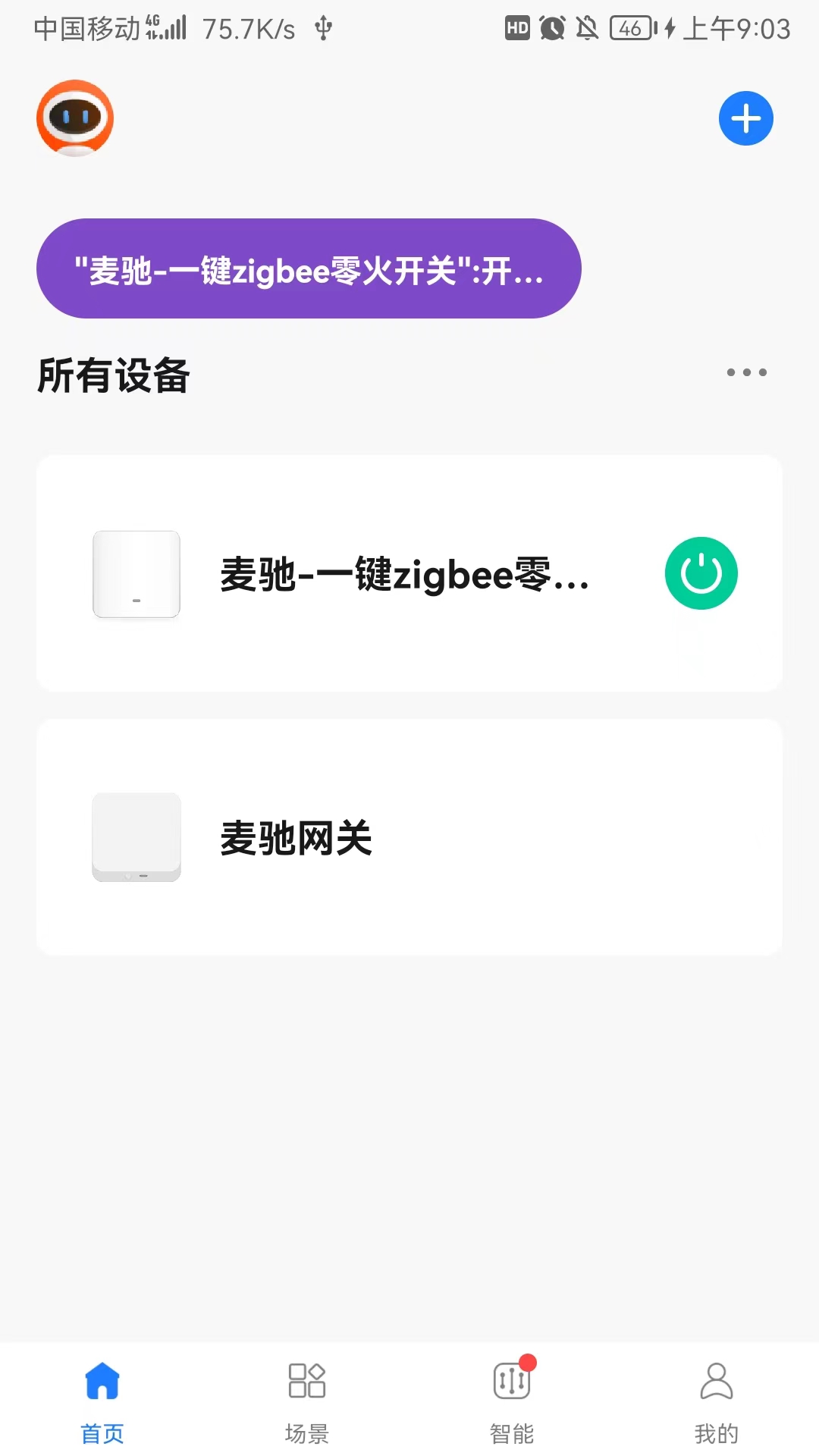Tap the blue plus icon to add device

745,118
